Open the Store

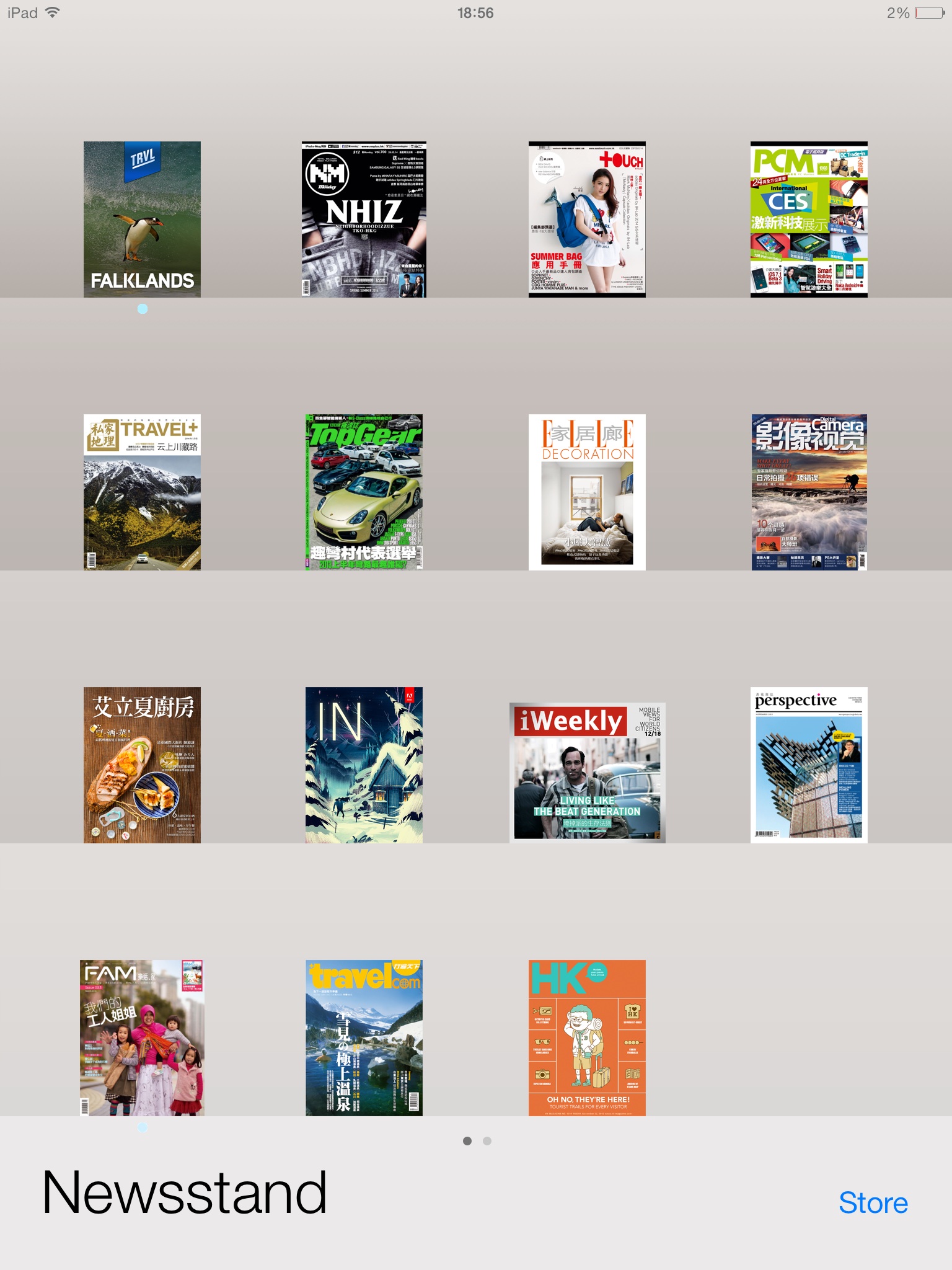tap(873, 1203)
